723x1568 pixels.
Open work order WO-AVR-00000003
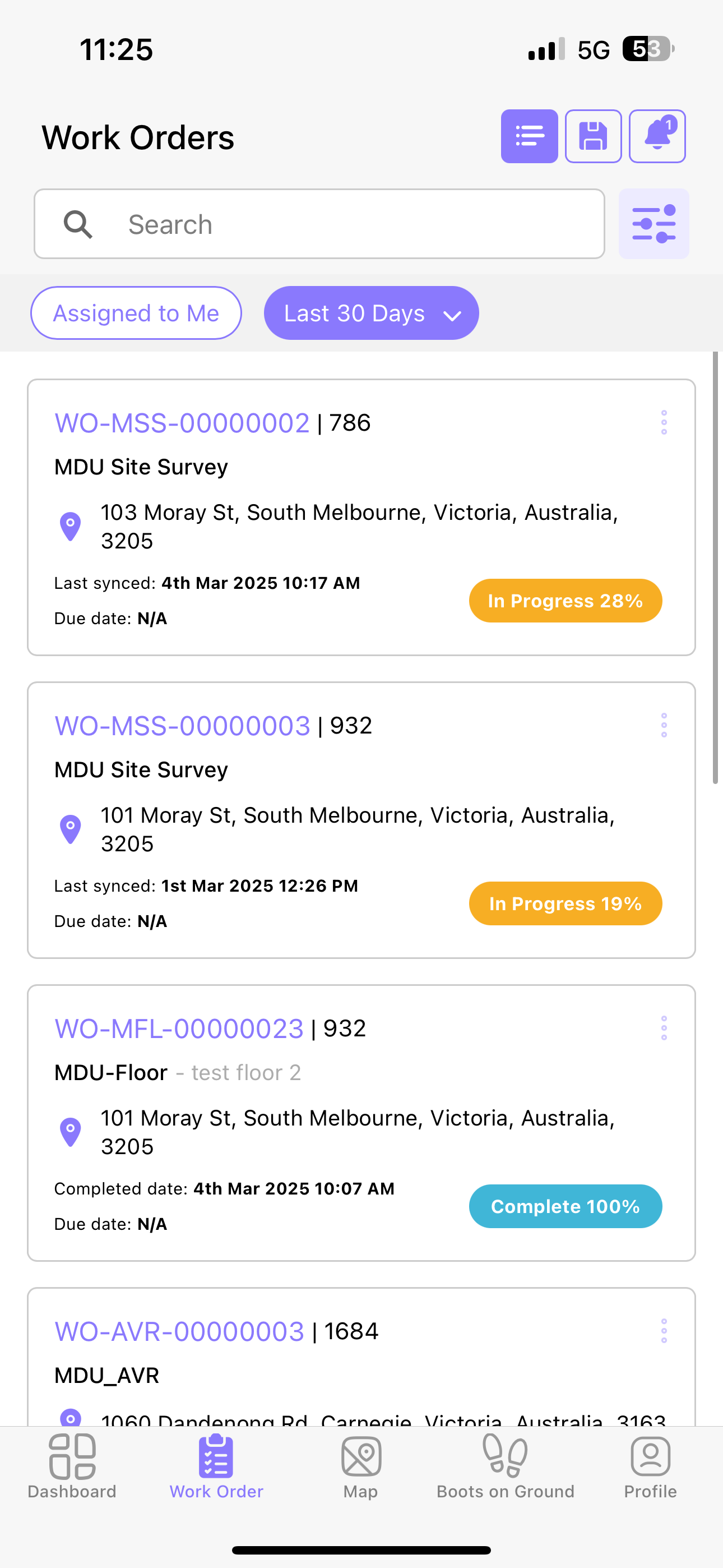click(179, 1332)
